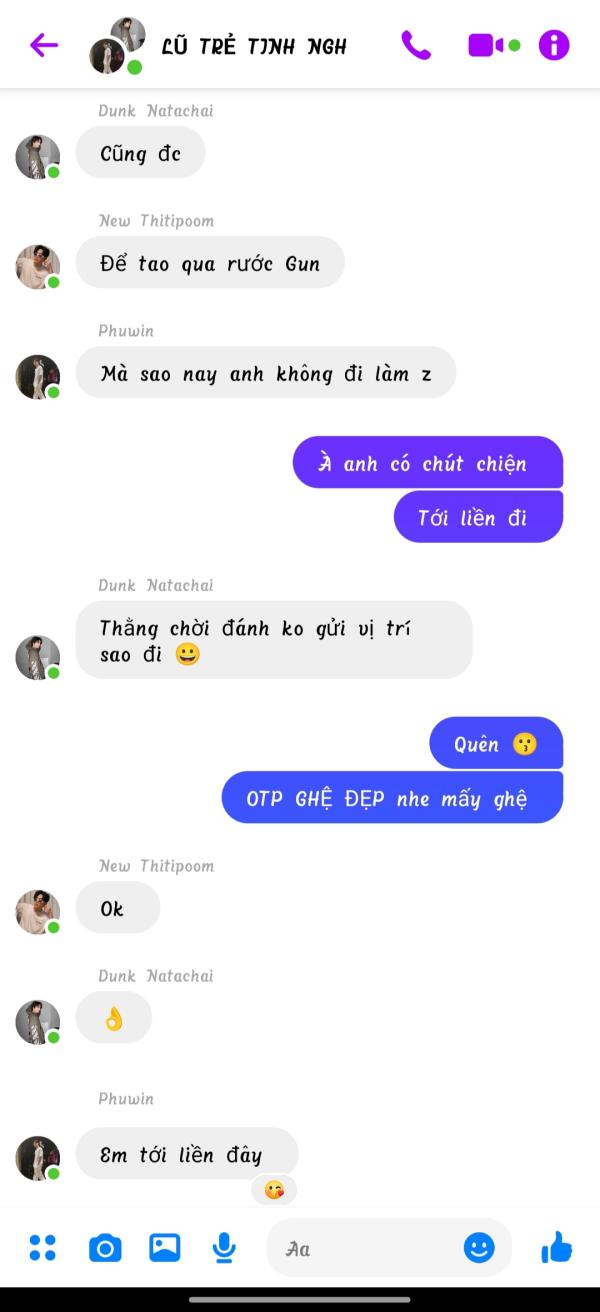Open Dunk Natachai's avatar beside "Cũng đc"
600x1312 pixels.
[37, 156]
